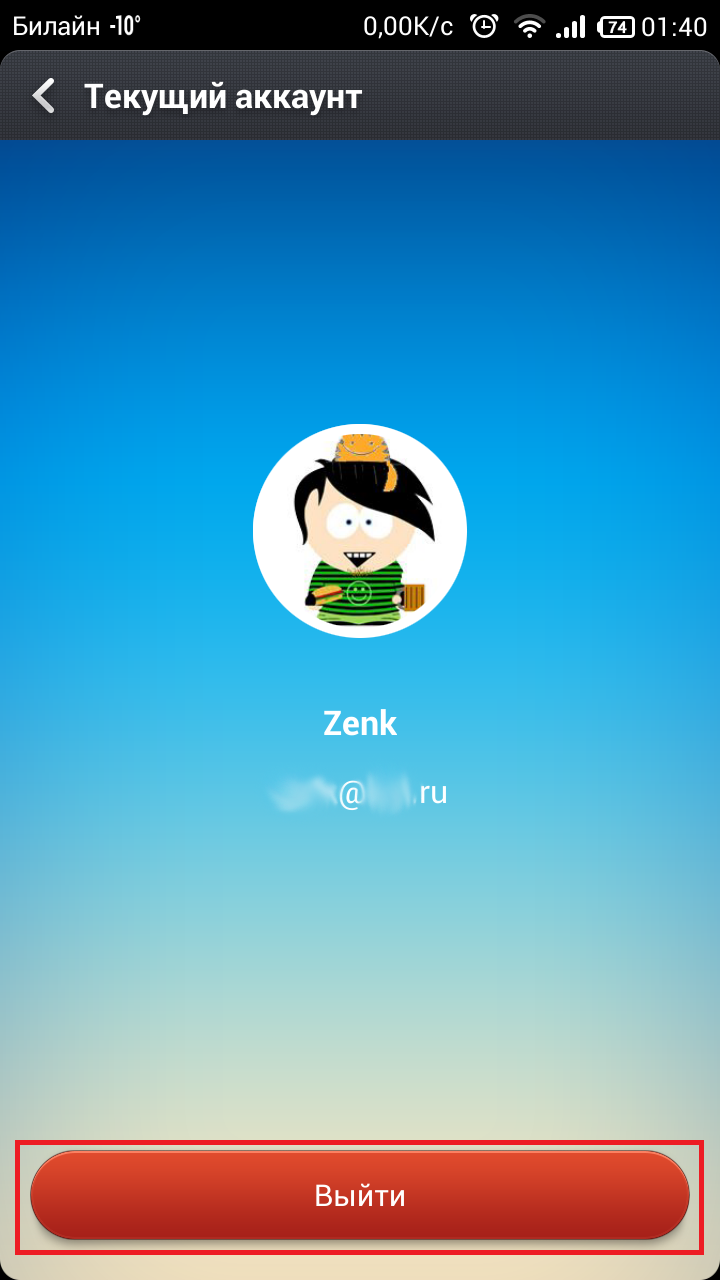Tap the red Выйти button

point(360,1196)
